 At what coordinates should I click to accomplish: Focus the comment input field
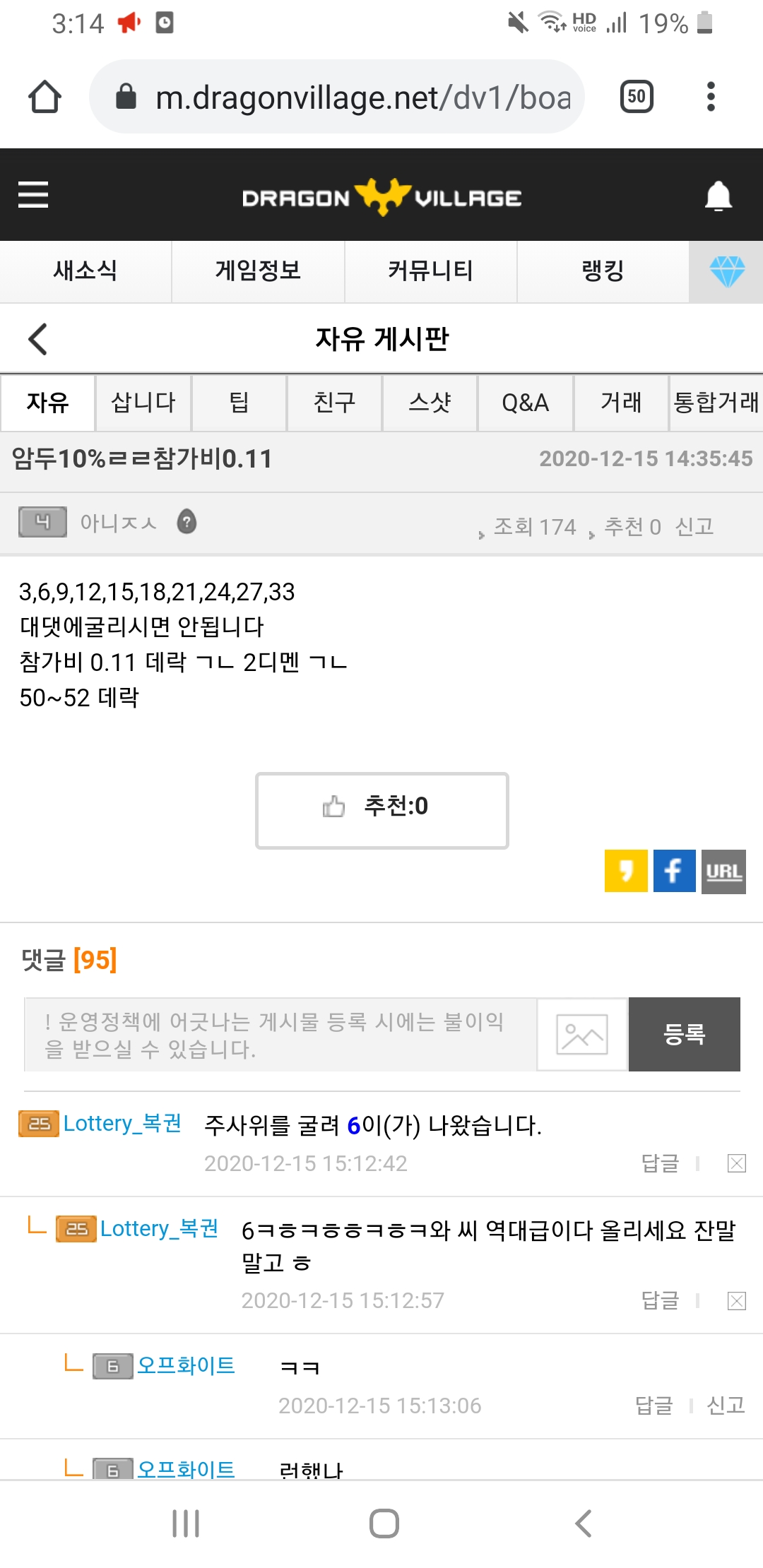pyautogui.click(x=280, y=1034)
